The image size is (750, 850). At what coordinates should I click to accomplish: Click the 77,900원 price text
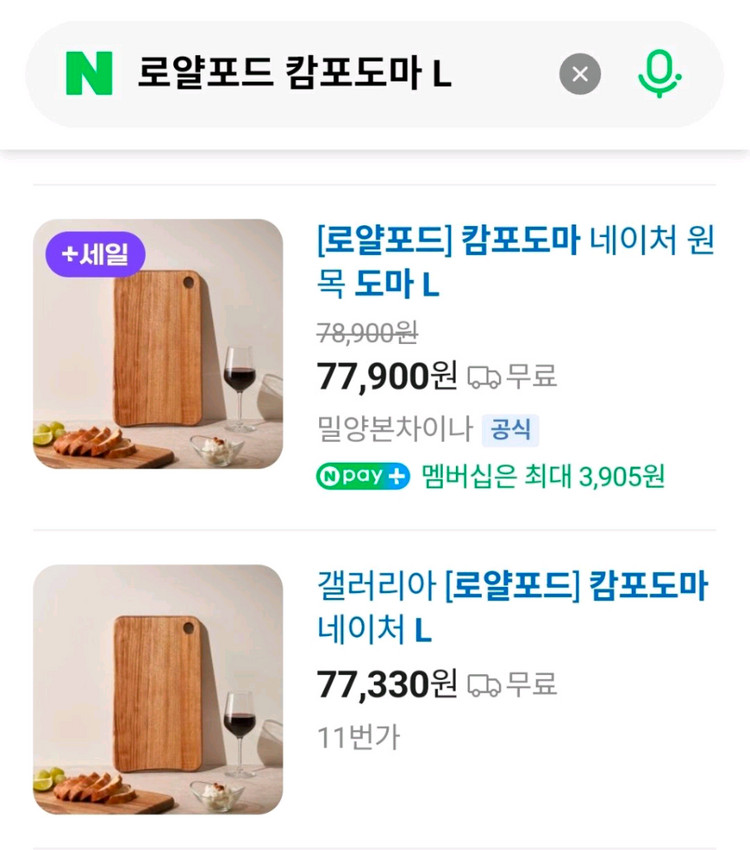(x=388, y=377)
